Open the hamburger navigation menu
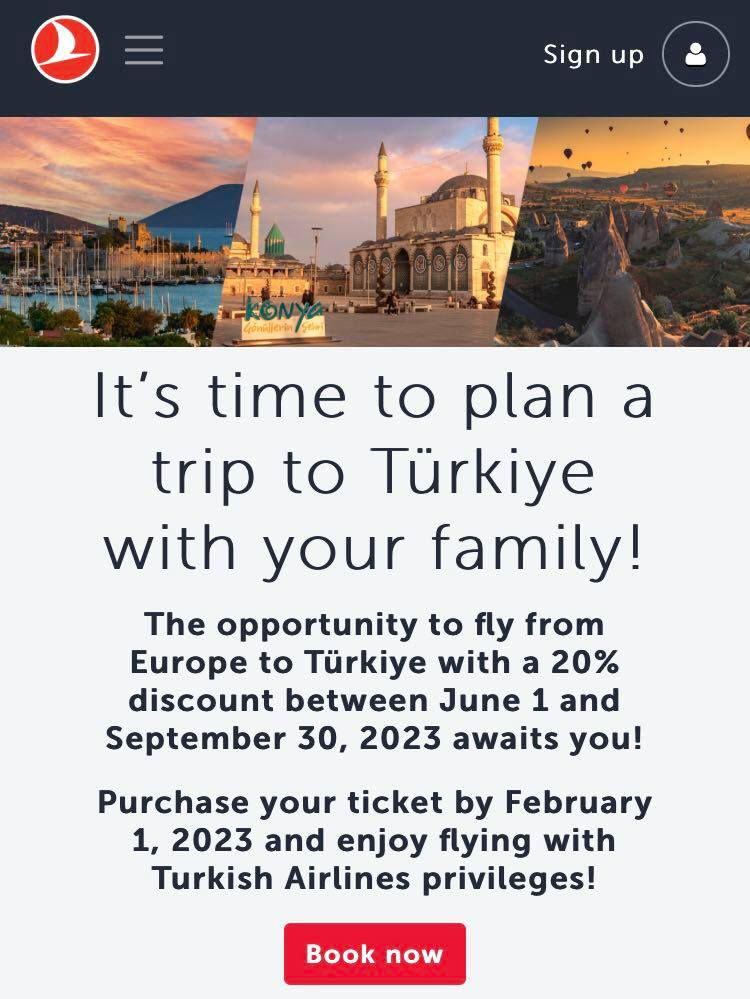The height and width of the screenshot is (999, 750). (x=144, y=50)
